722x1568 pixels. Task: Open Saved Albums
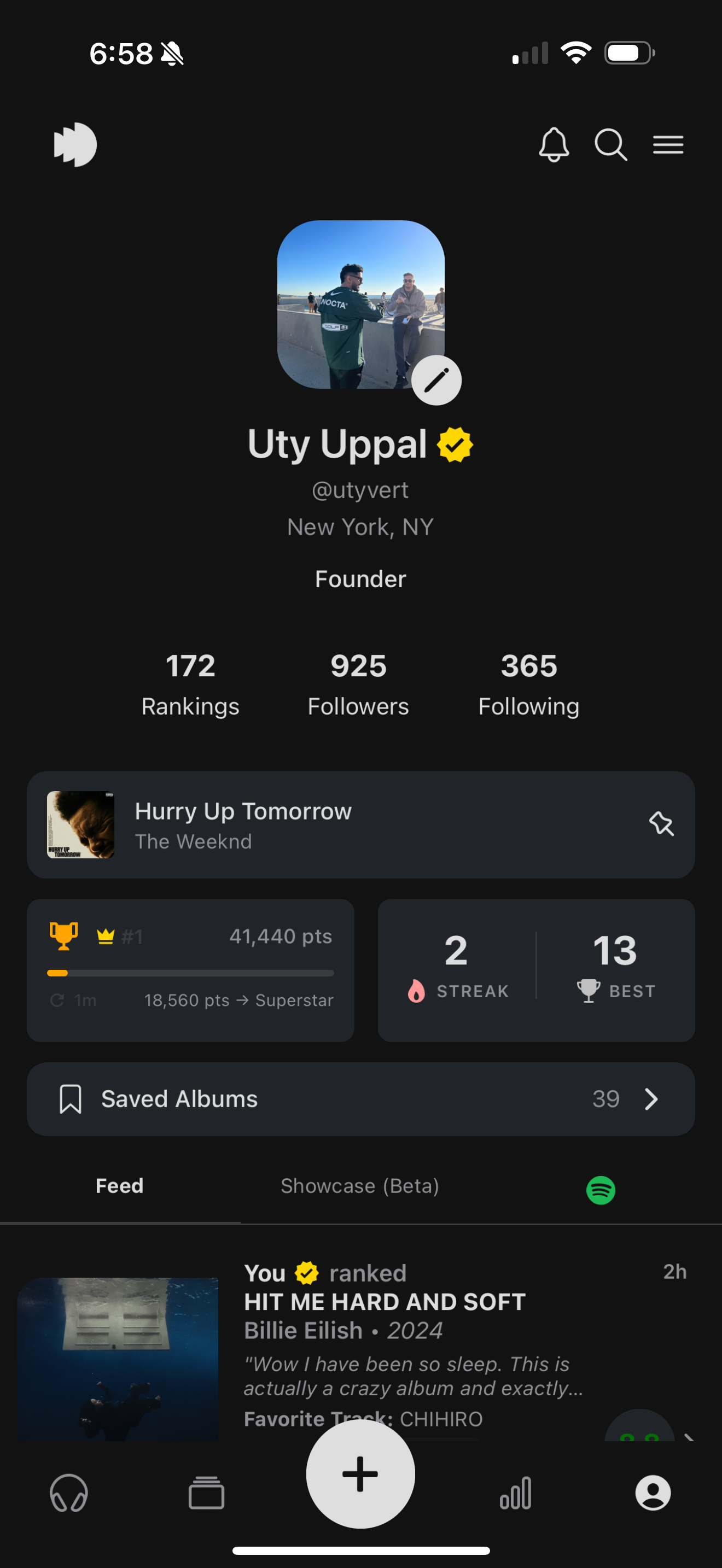[x=360, y=1099]
